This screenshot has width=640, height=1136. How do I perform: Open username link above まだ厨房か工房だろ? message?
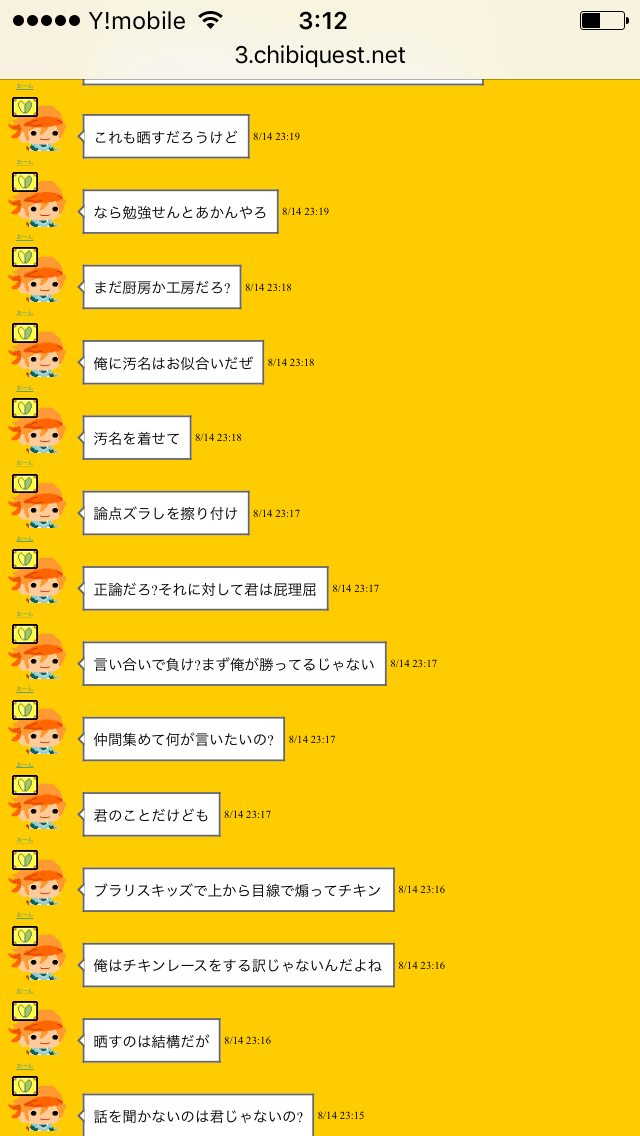click(x=25, y=237)
